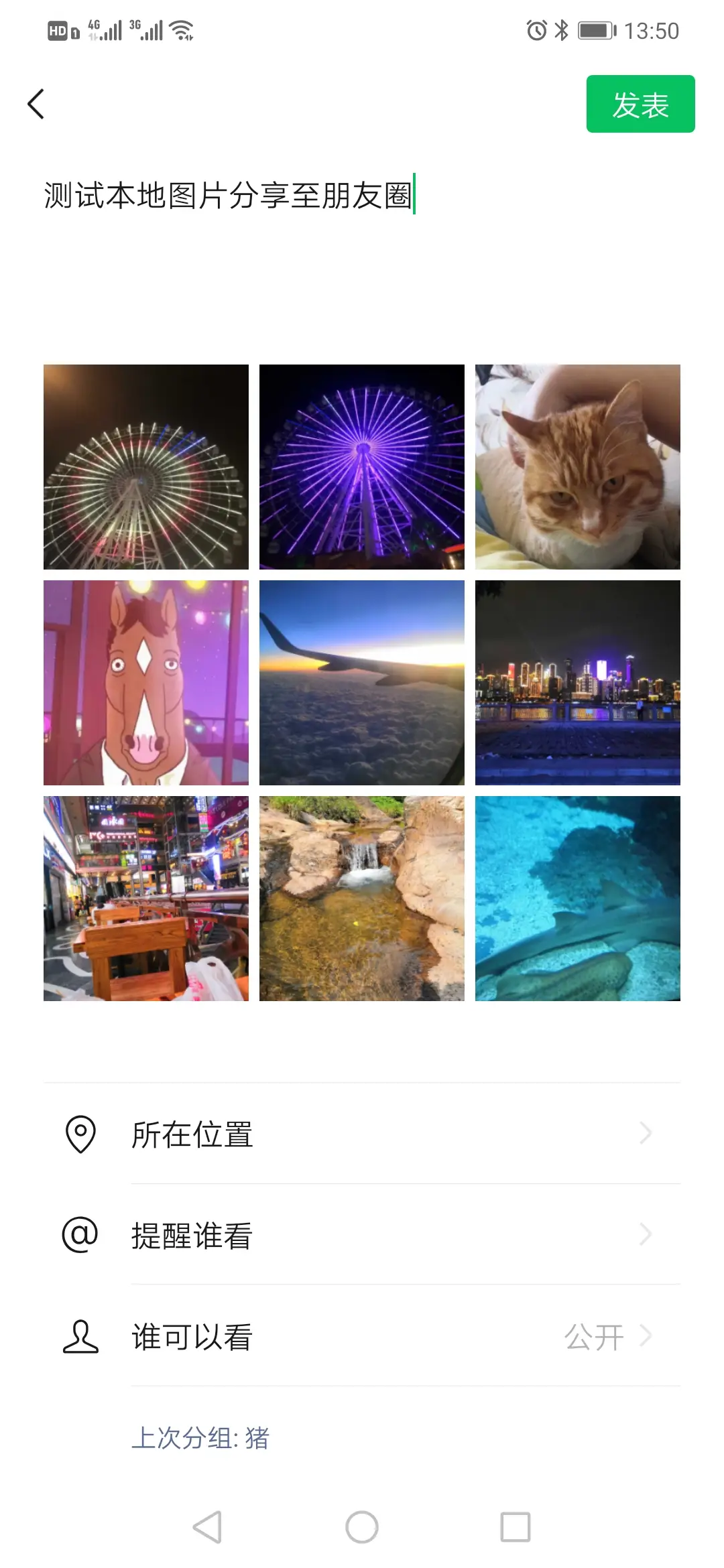Image resolution: width=724 pixels, height=1568 pixels.
Task: Open the purple Ferris wheel photo
Action: 362,467
